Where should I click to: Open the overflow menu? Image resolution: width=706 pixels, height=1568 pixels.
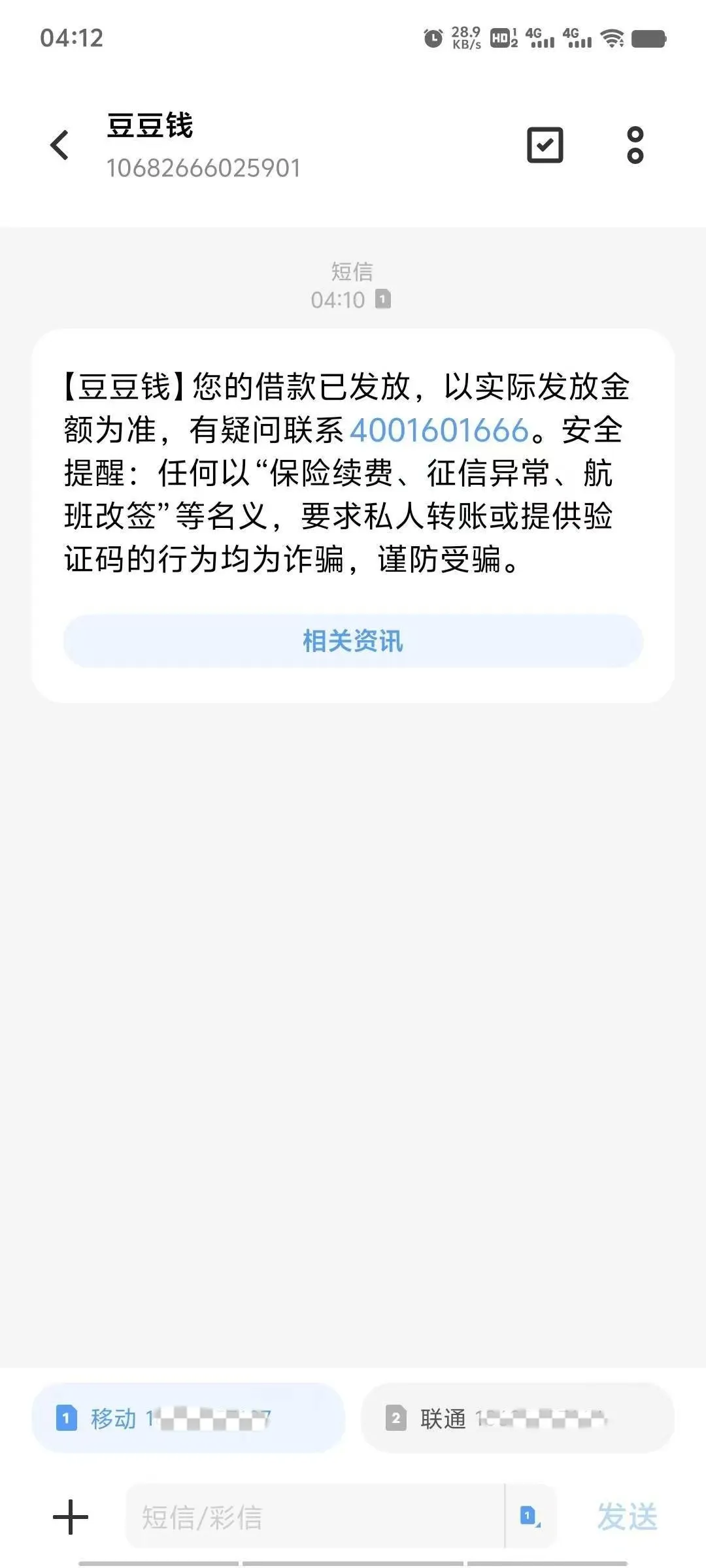click(x=635, y=145)
